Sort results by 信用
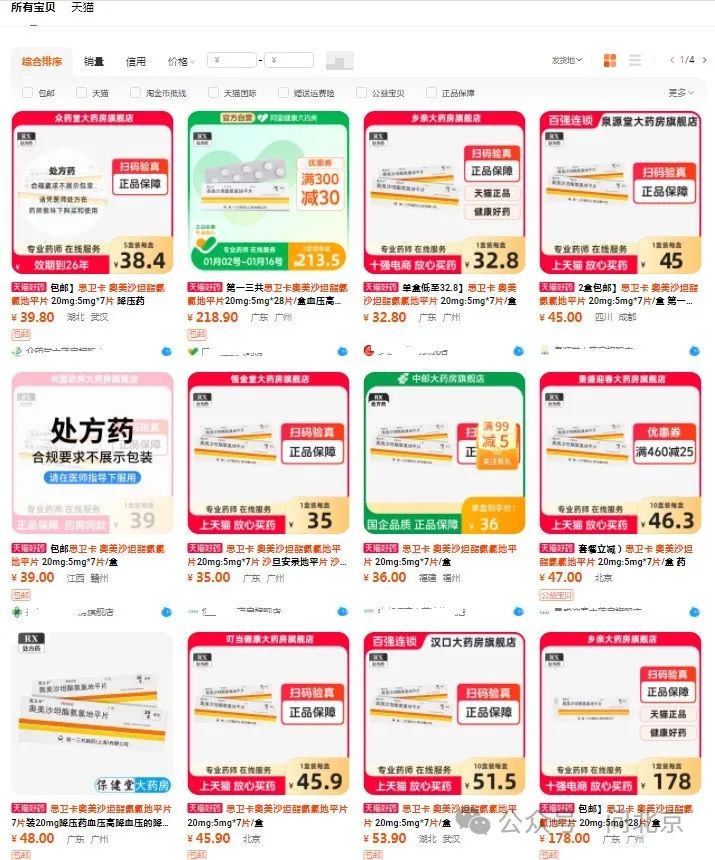This screenshot has height=860, width=715. (135, 61)
